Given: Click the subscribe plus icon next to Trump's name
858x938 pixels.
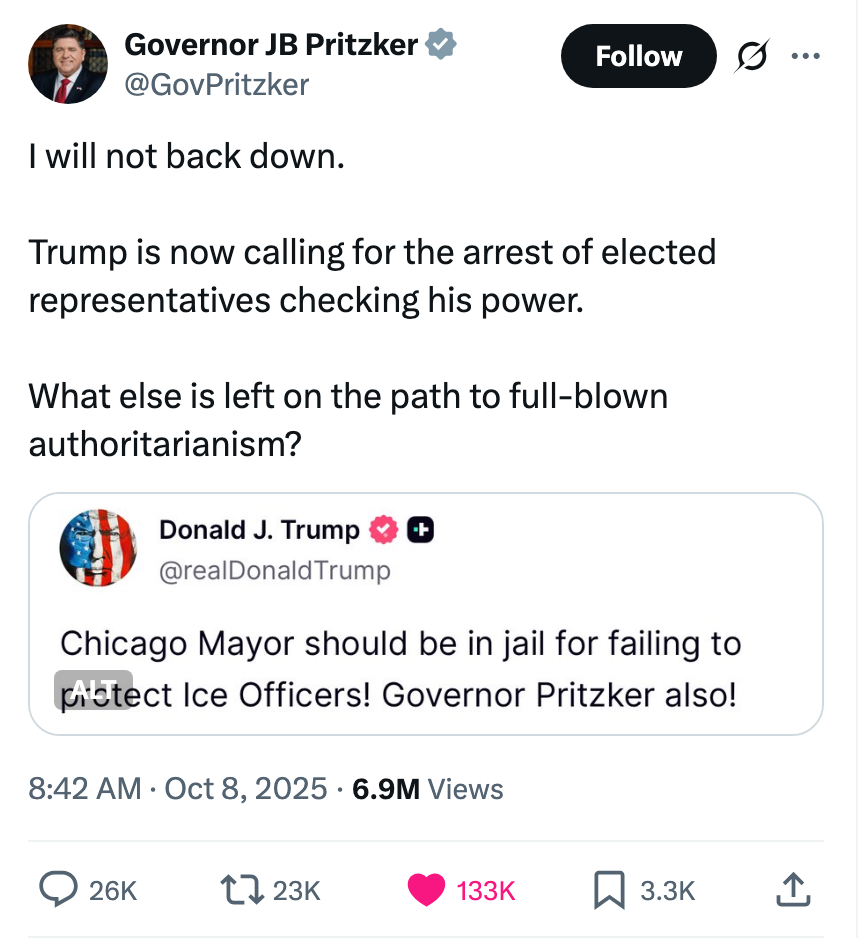Looking at the screenshot, I should point(419,530).
